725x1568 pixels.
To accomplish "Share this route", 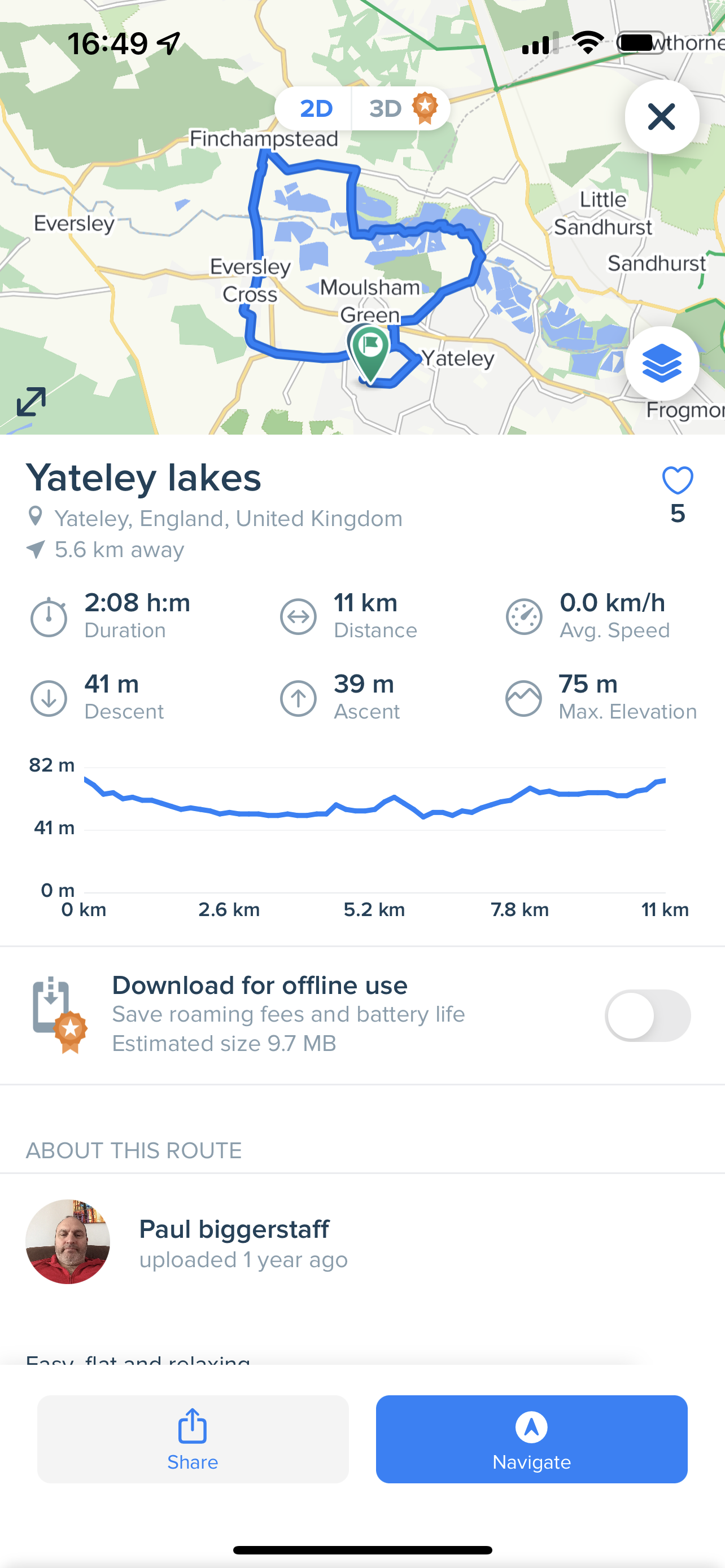I will click(x=193, y=1439).
